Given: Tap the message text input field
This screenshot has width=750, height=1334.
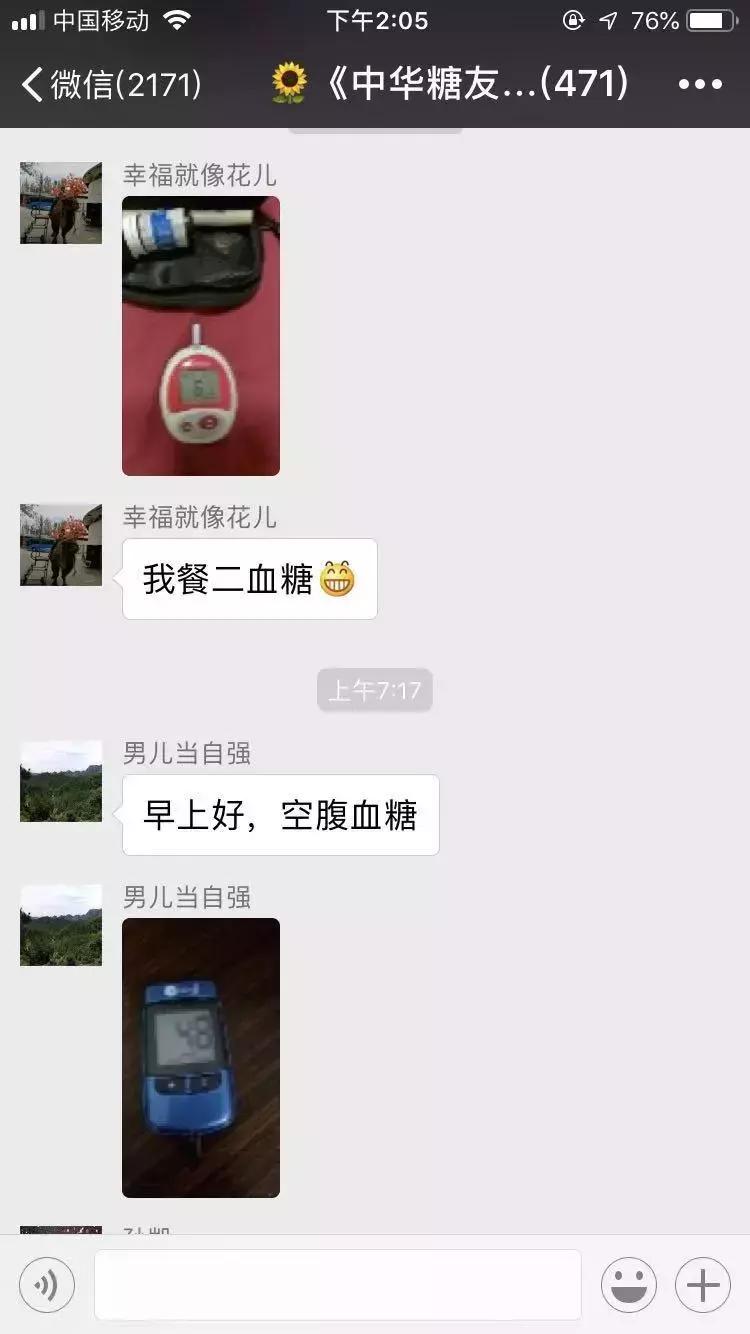Looking at the screenshot, I should tap(337, 1284).
